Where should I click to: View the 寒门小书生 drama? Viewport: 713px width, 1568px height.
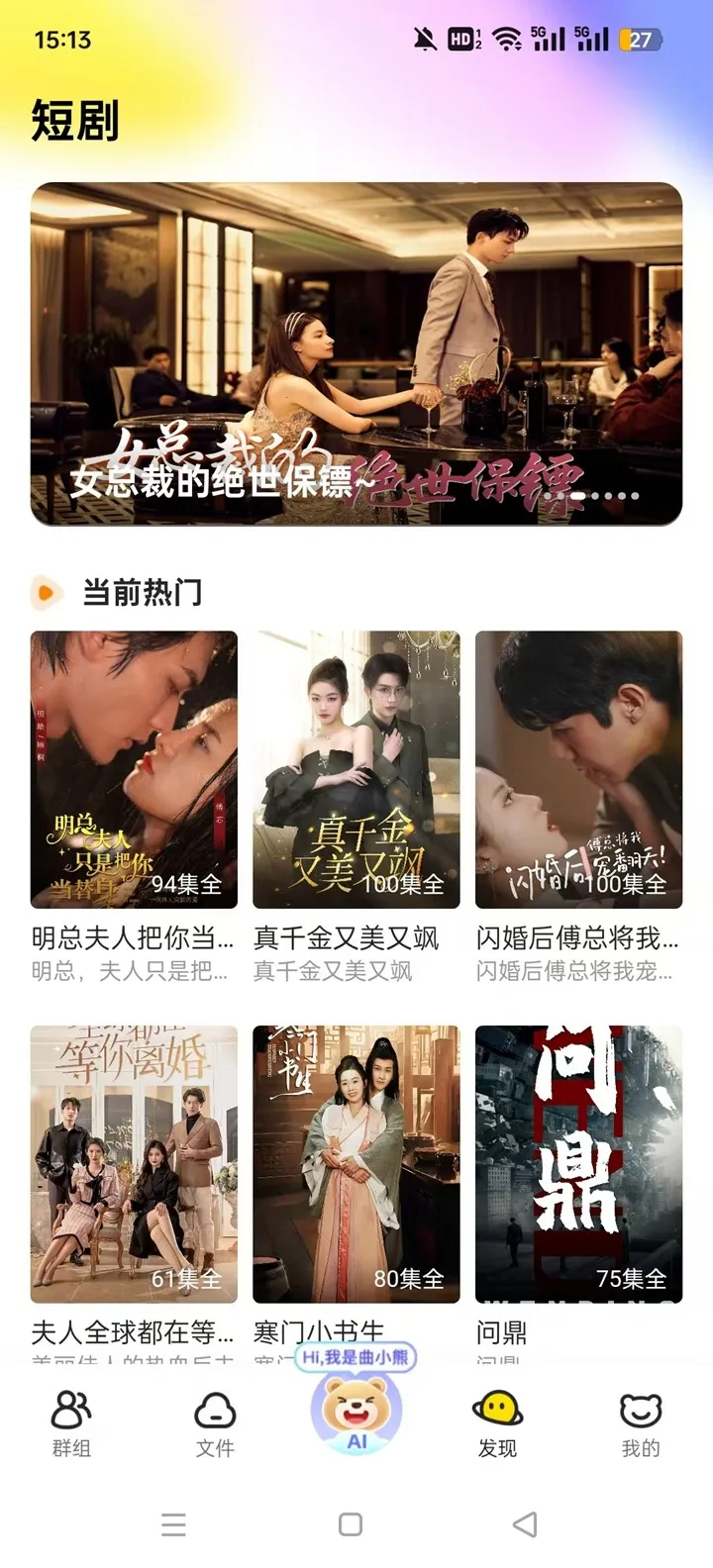356,1163
